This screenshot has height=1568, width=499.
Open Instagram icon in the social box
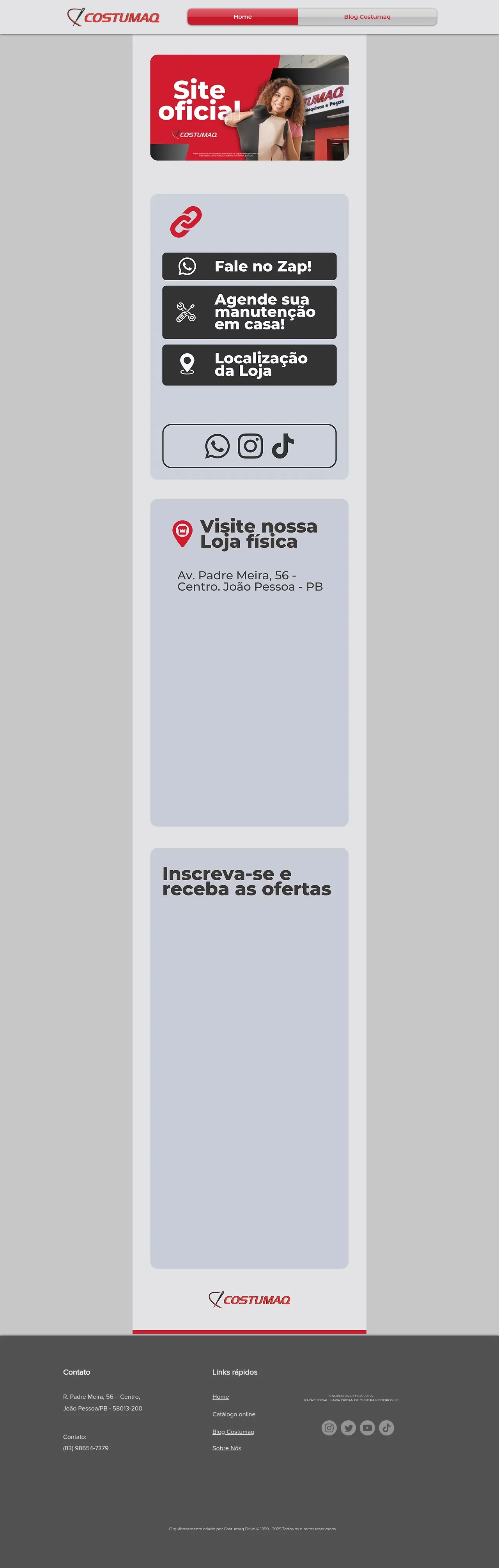tap(250, 446)
